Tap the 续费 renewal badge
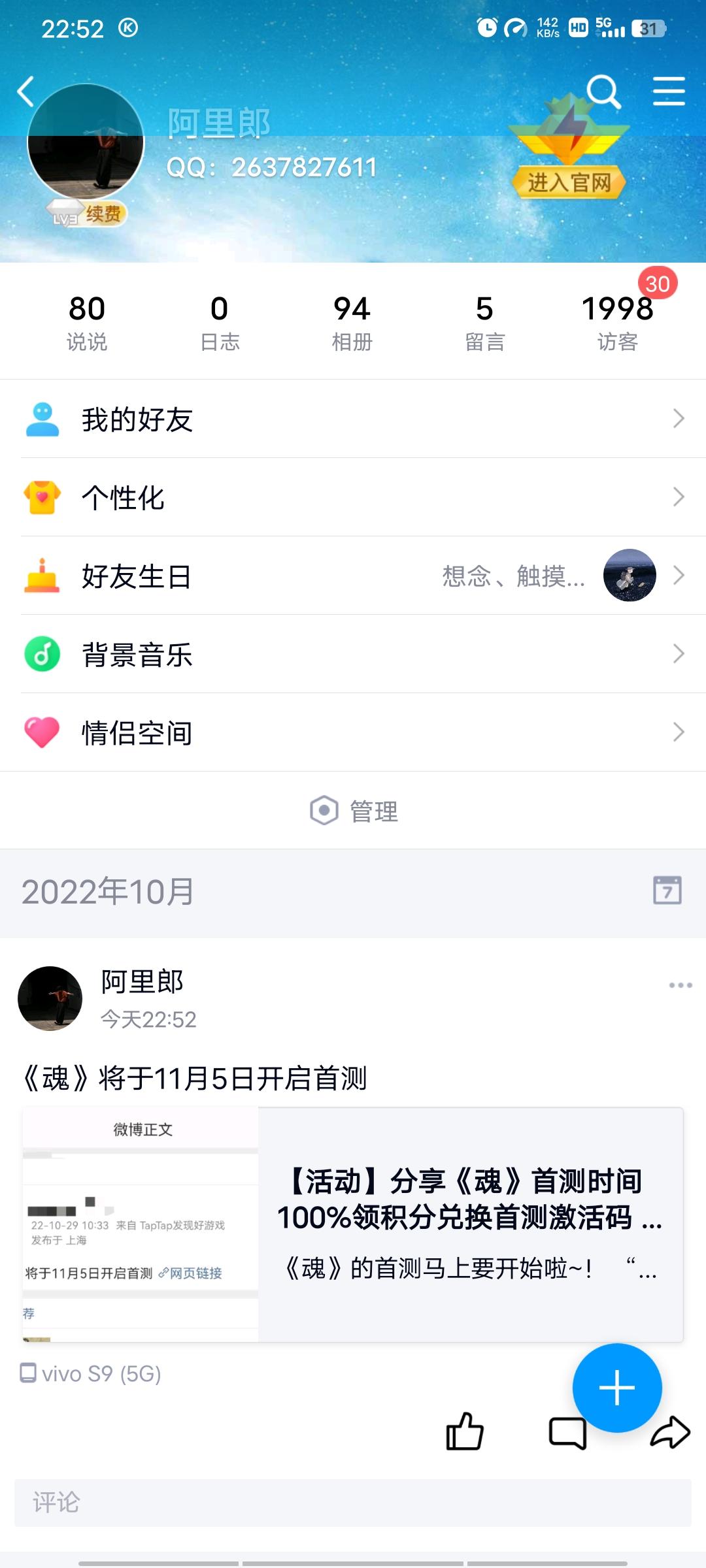 (x=103, y=214)
